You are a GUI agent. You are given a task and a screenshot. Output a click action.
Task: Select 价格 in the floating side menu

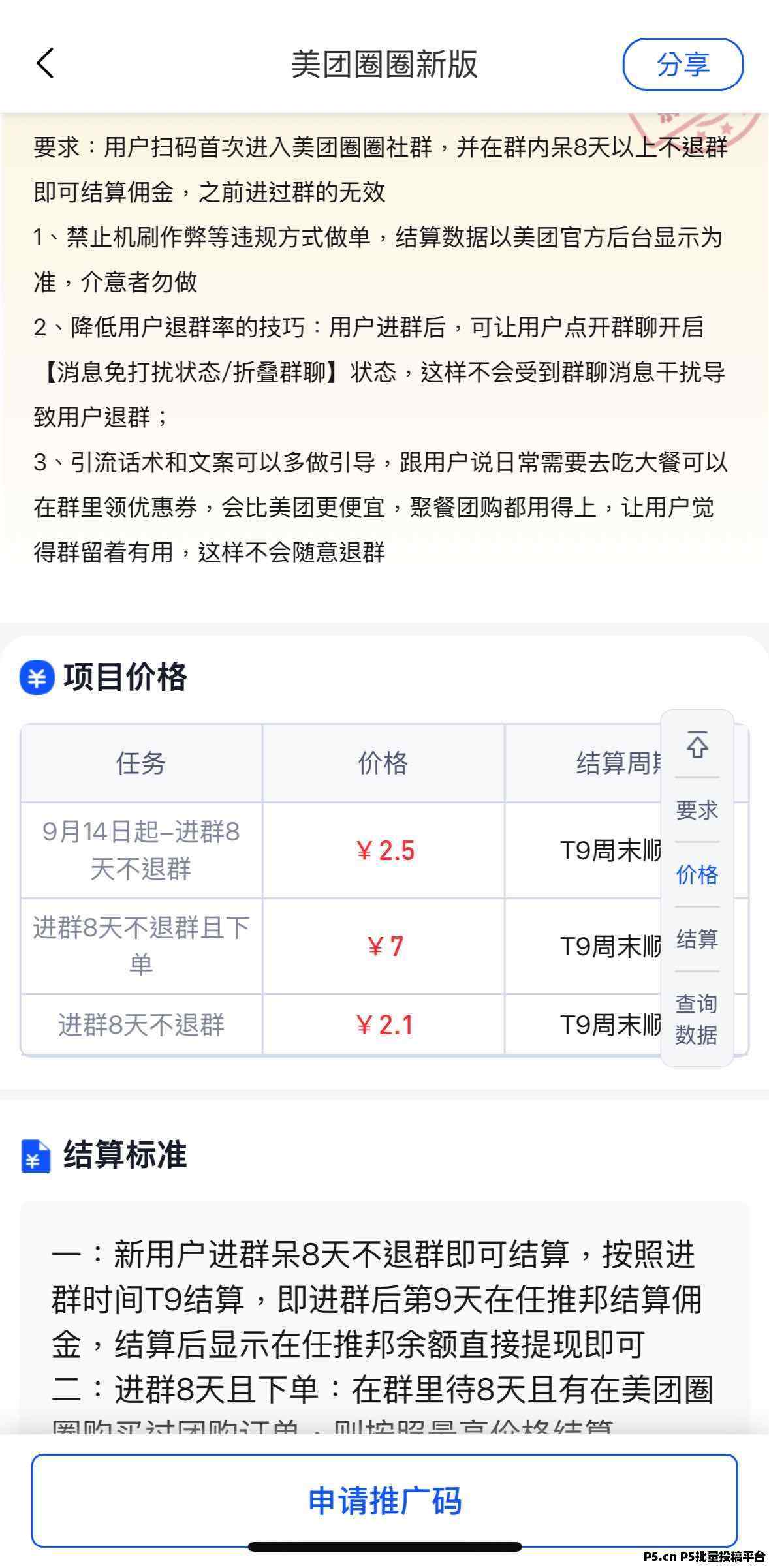point(697,874)
